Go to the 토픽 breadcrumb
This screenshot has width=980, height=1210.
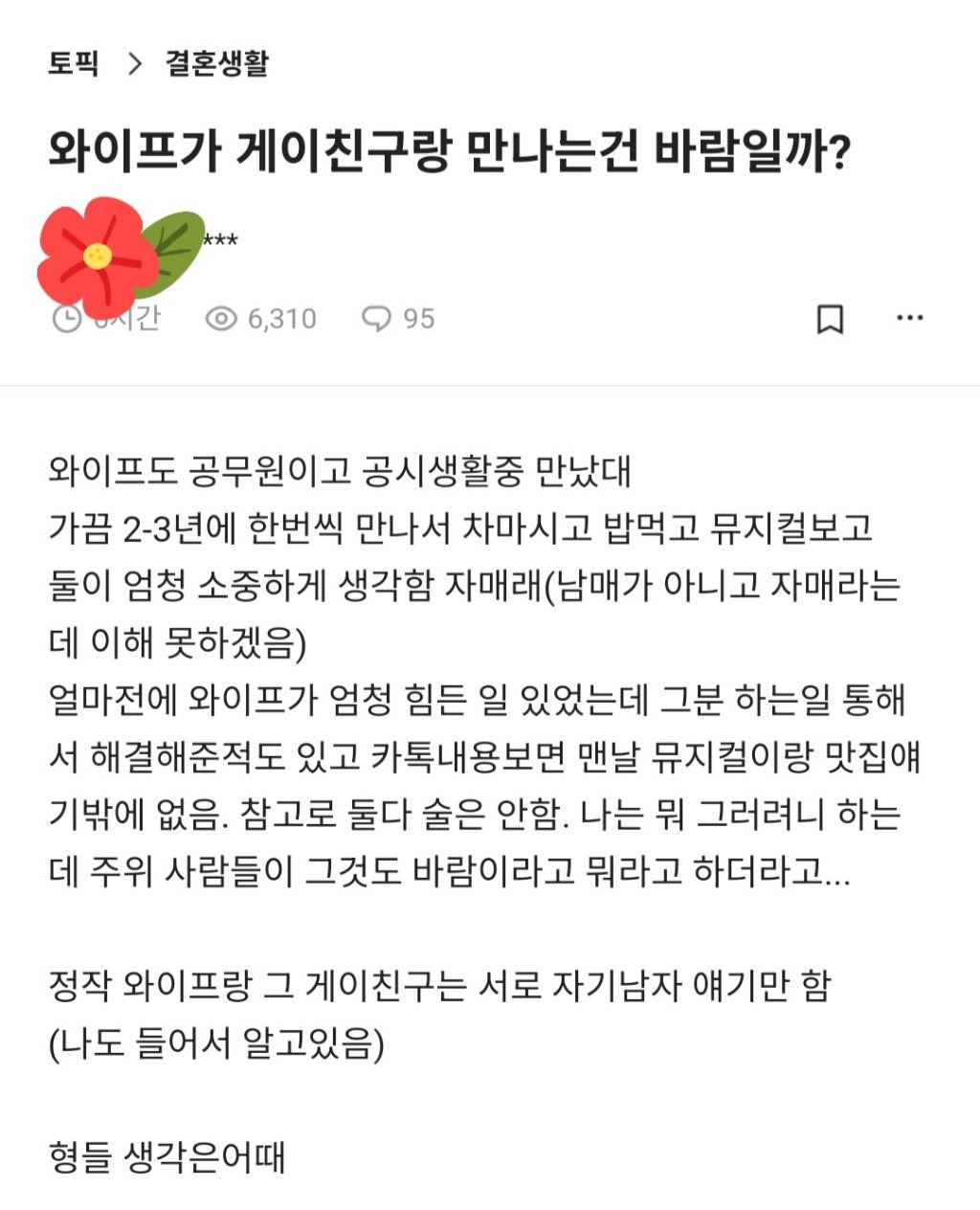point(74,64)
